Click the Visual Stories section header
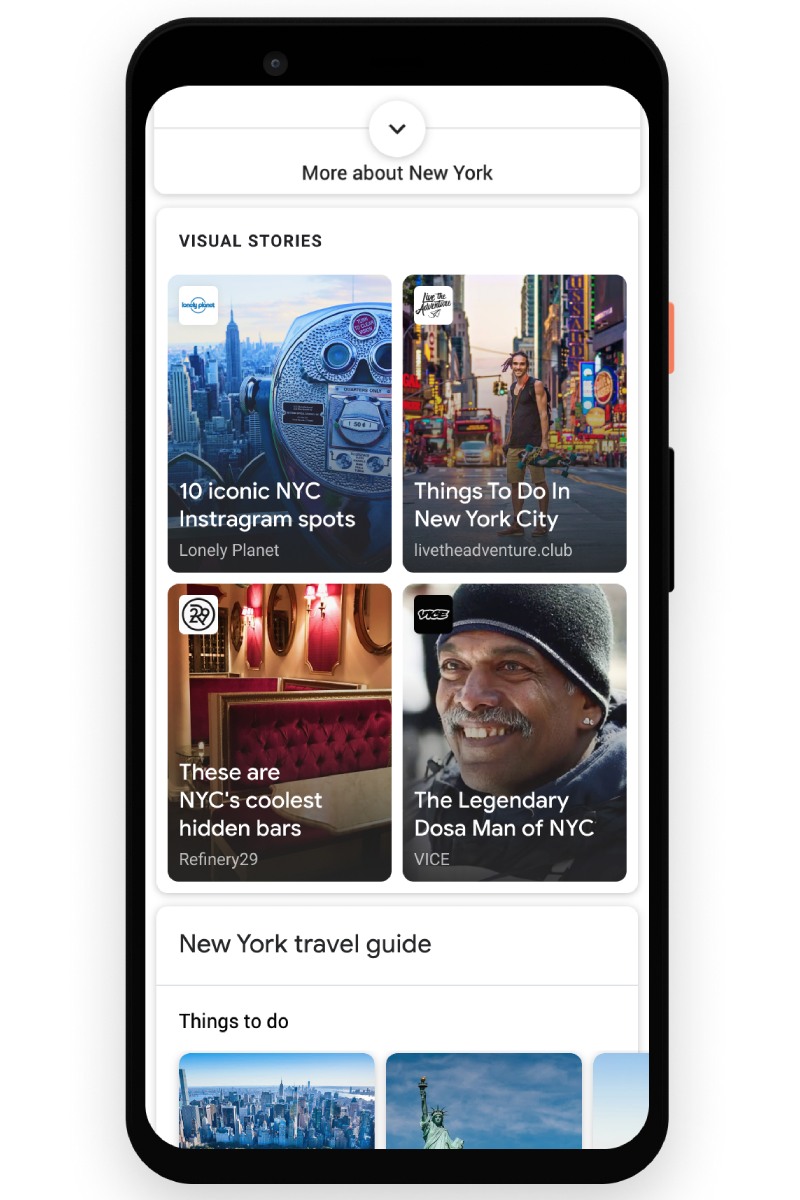Viewport: 800px width, 1200px height. tap(250, 240)
